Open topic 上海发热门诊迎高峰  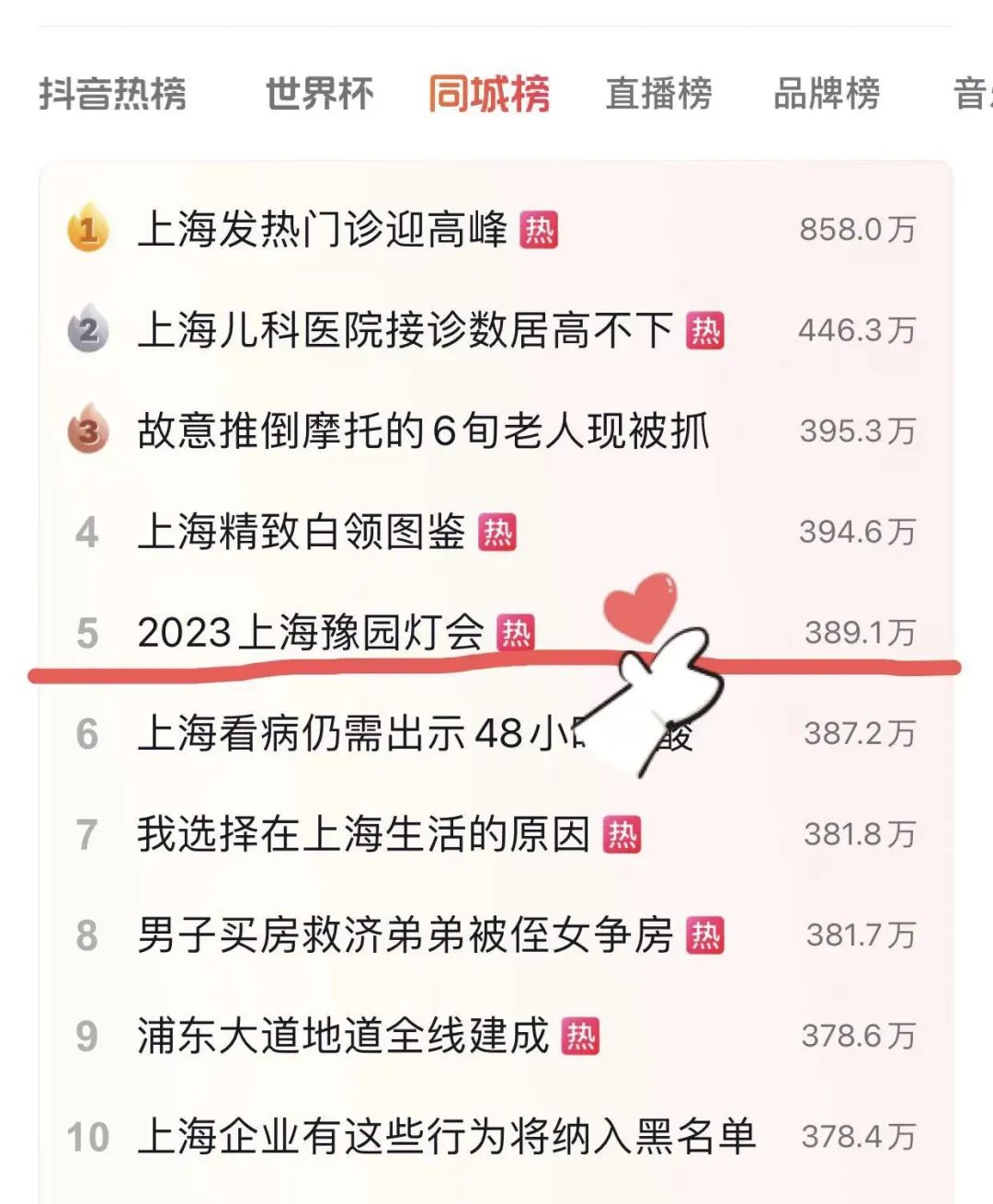click(x=322, y=229)
